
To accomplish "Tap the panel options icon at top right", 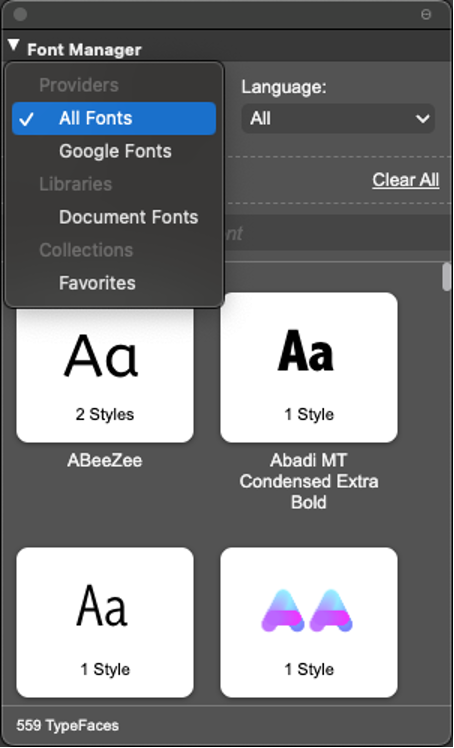I will [426, 14].
